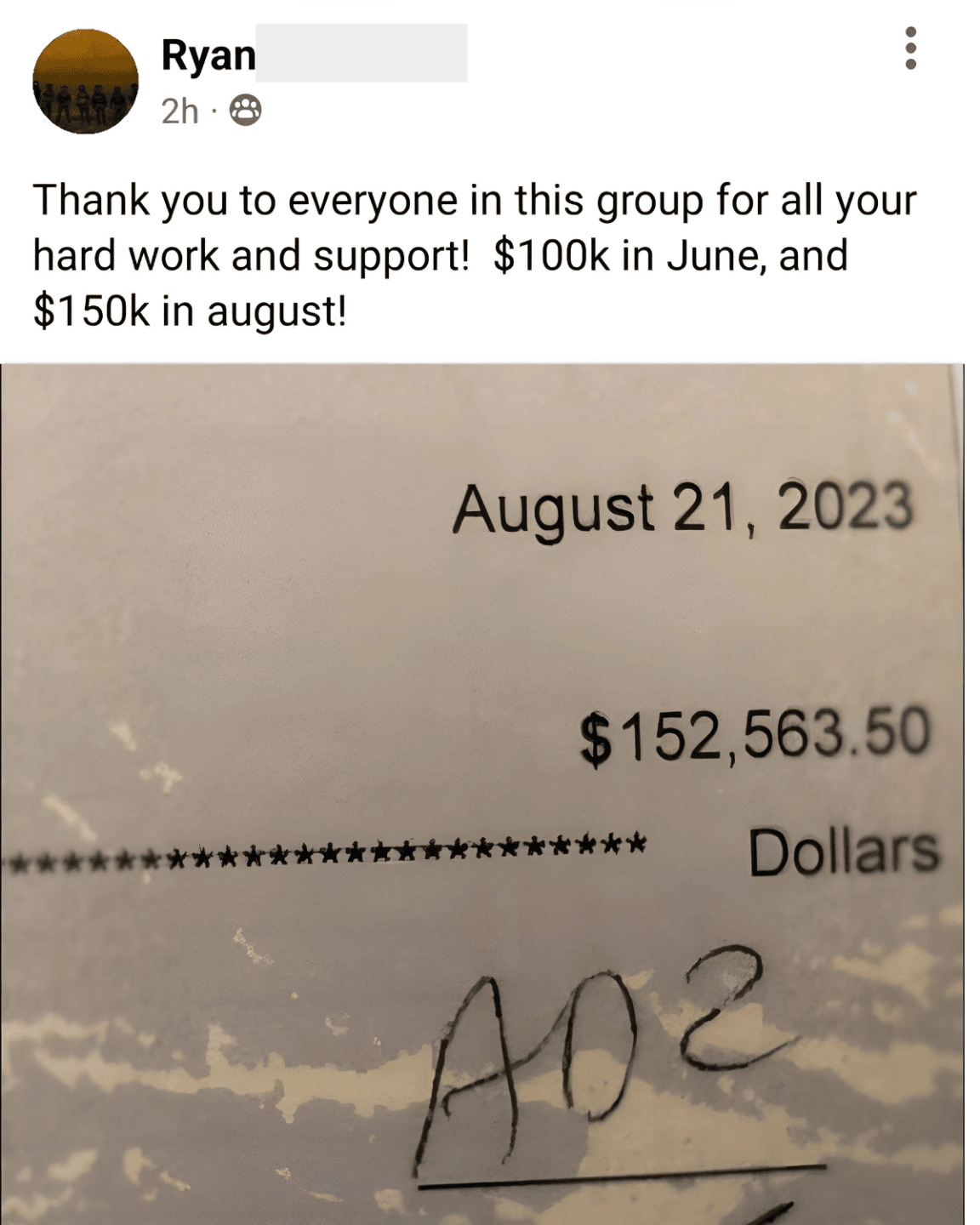This screenshot has width=980, height=1225.
Task: Open the post's three-dot overflow menu
Action: click(910, 48)
